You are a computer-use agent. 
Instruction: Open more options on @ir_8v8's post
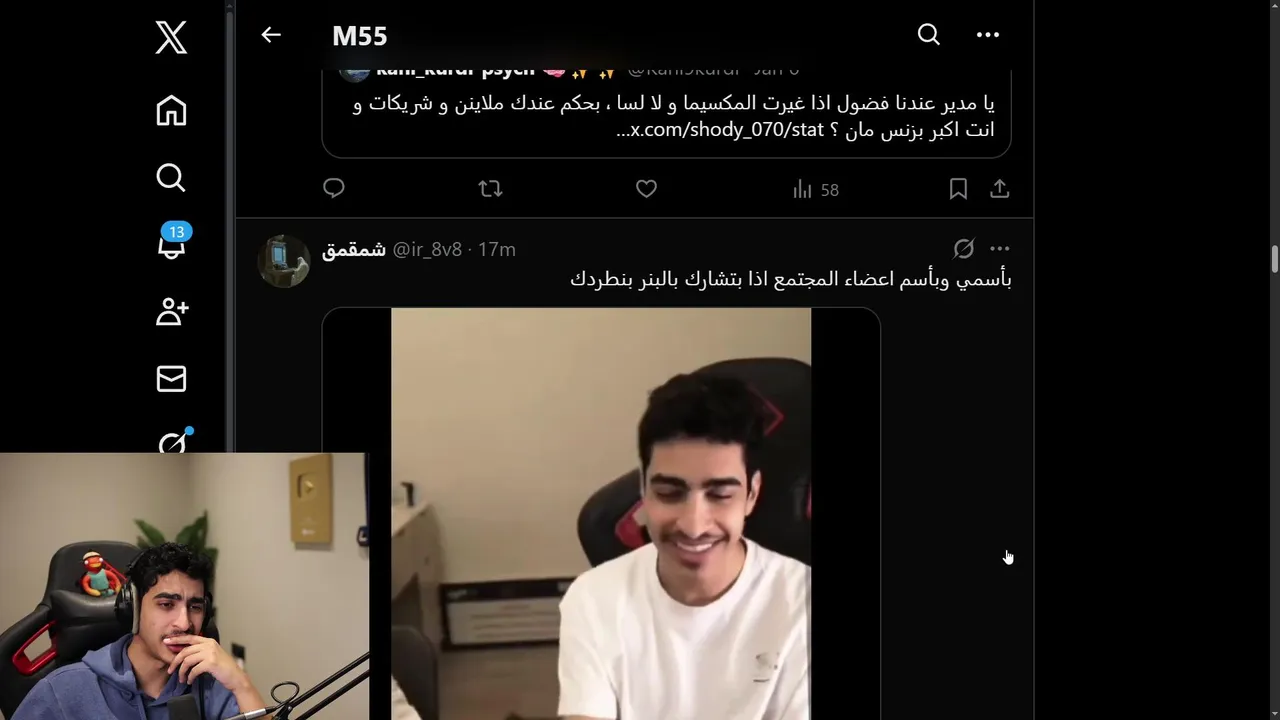[x=999, y=249]
